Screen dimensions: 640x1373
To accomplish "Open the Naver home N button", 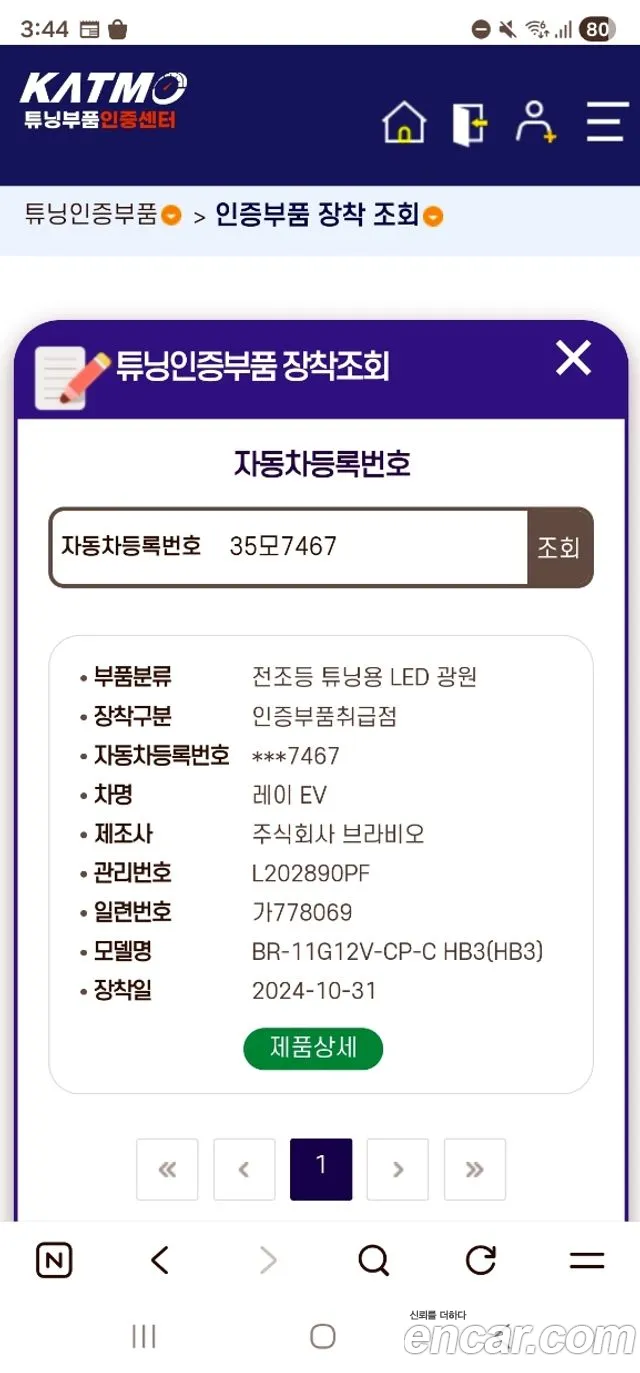I will point(54,1261).
